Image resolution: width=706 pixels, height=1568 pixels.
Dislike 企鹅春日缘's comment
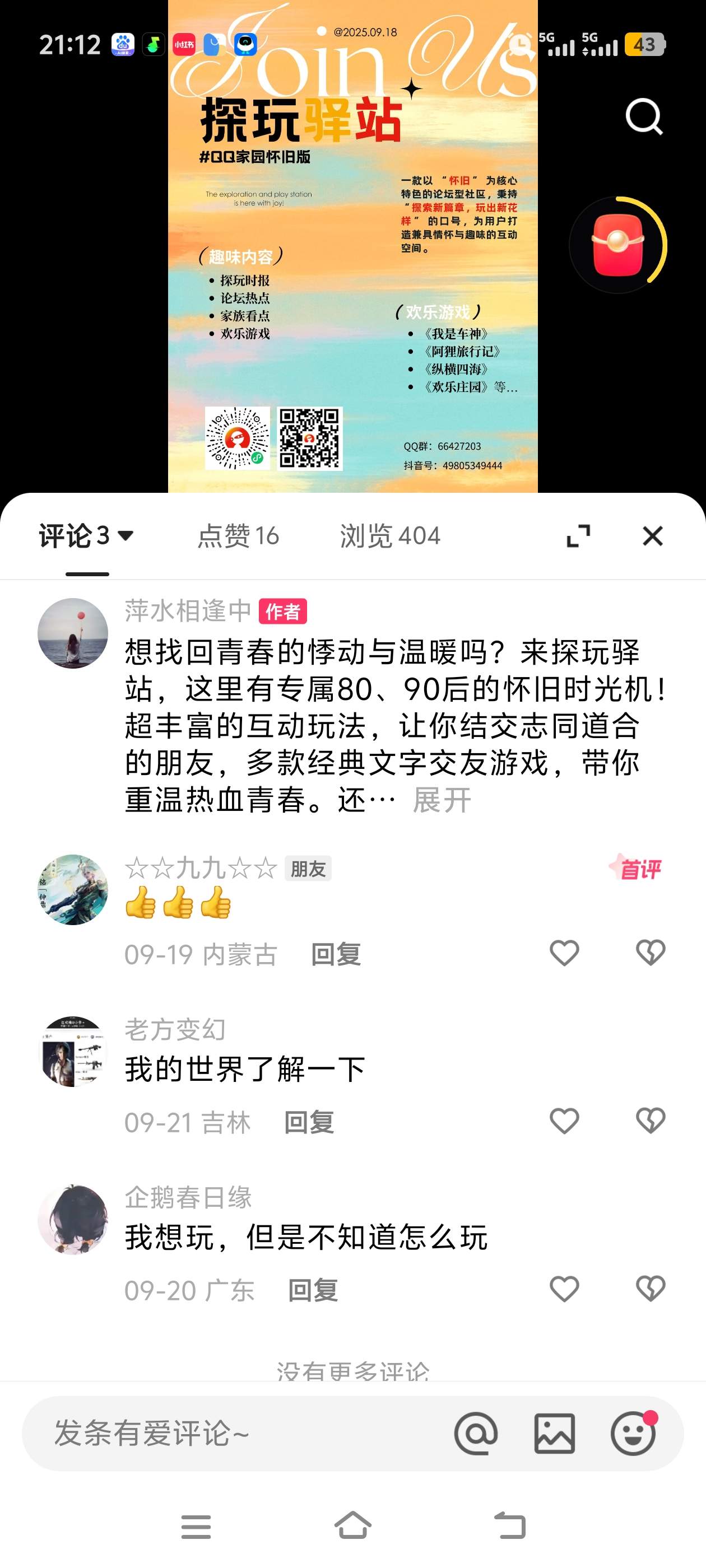(650, 1289)
